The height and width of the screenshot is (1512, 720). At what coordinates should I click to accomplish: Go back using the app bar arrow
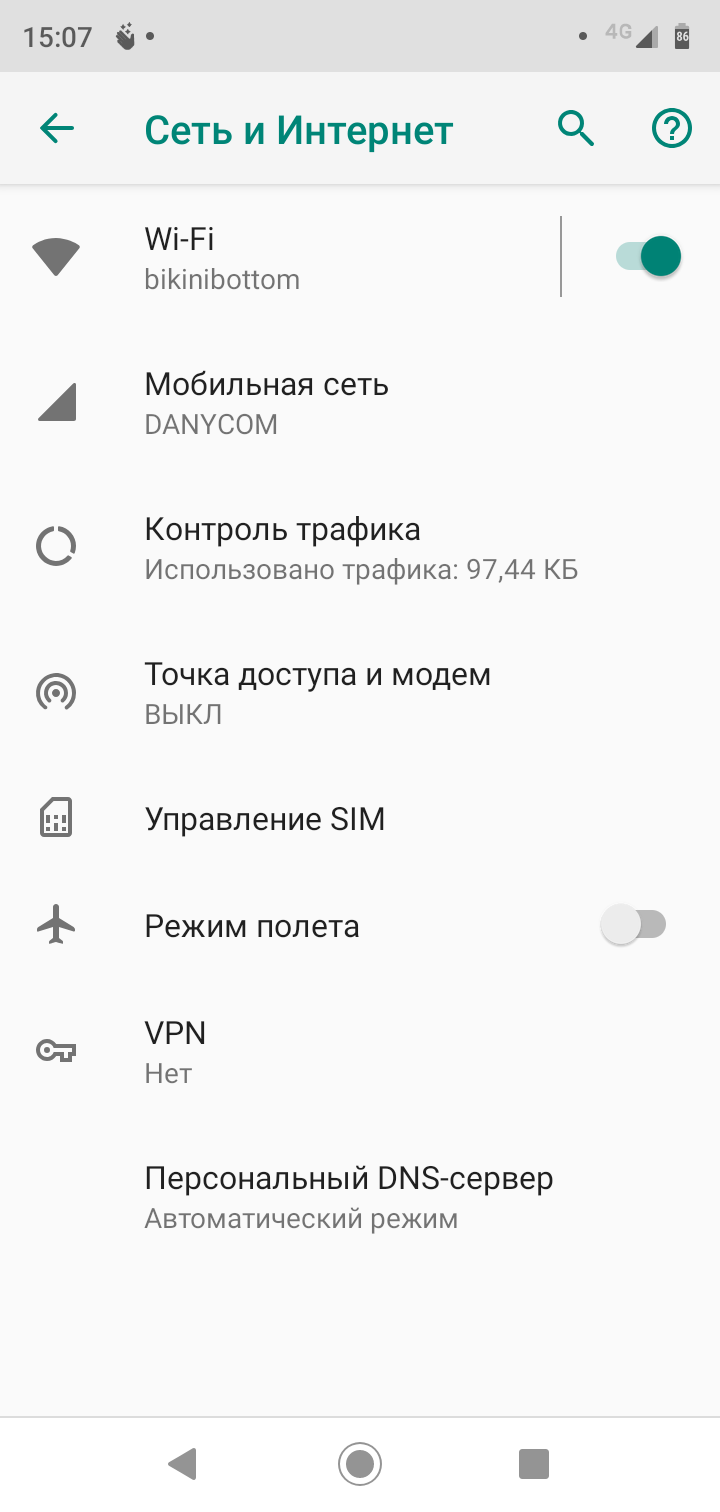coord(57,129)
